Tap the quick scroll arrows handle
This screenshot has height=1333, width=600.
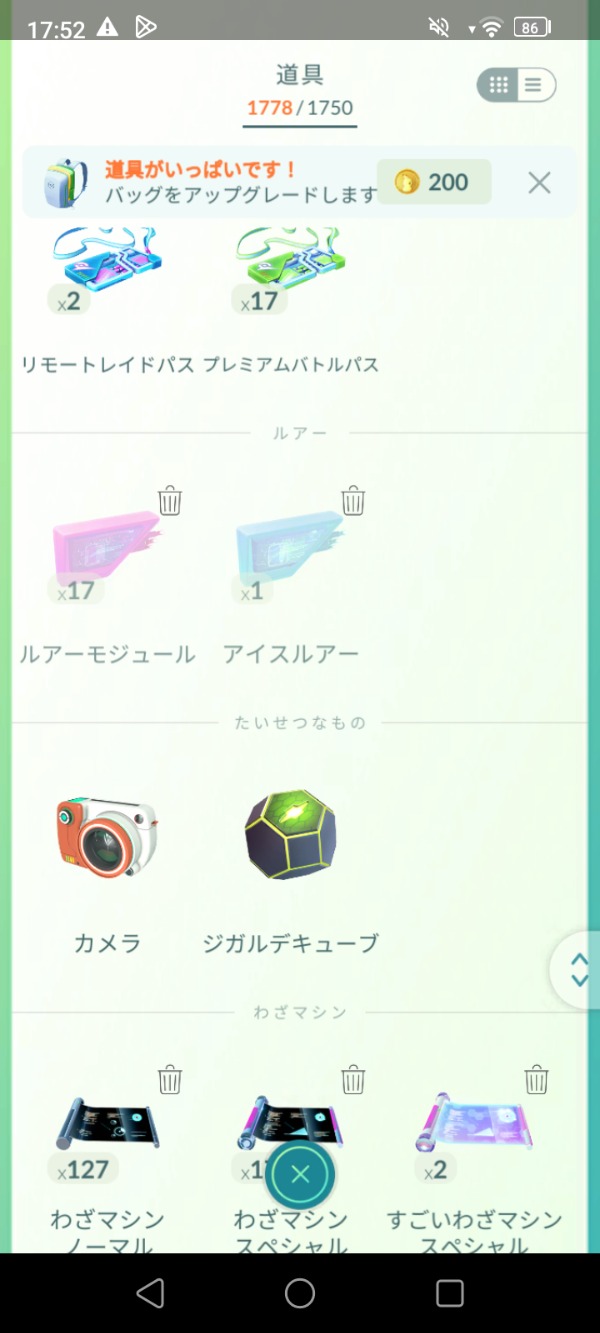[579, 969]
